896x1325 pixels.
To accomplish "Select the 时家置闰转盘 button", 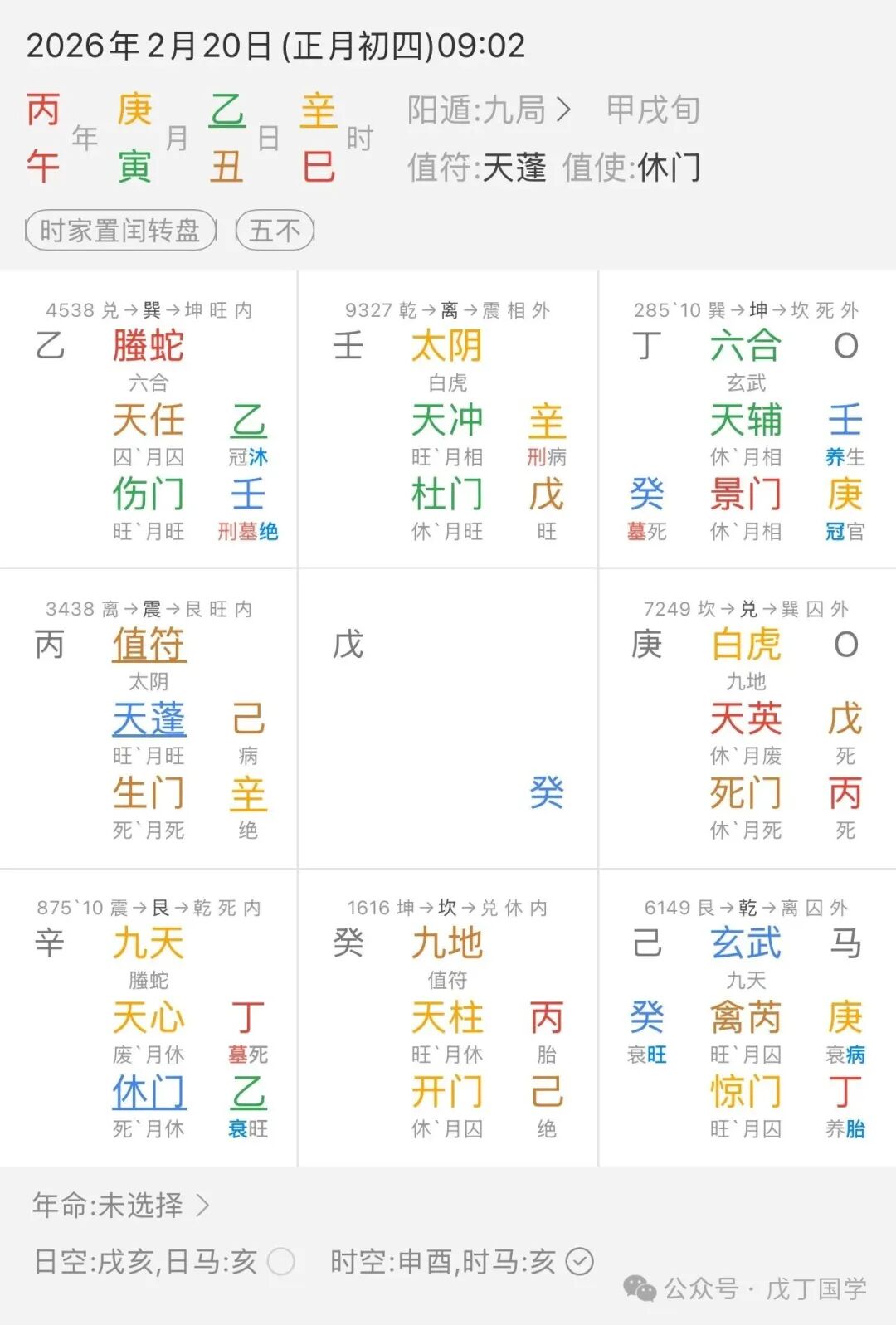I will [120, 232].
